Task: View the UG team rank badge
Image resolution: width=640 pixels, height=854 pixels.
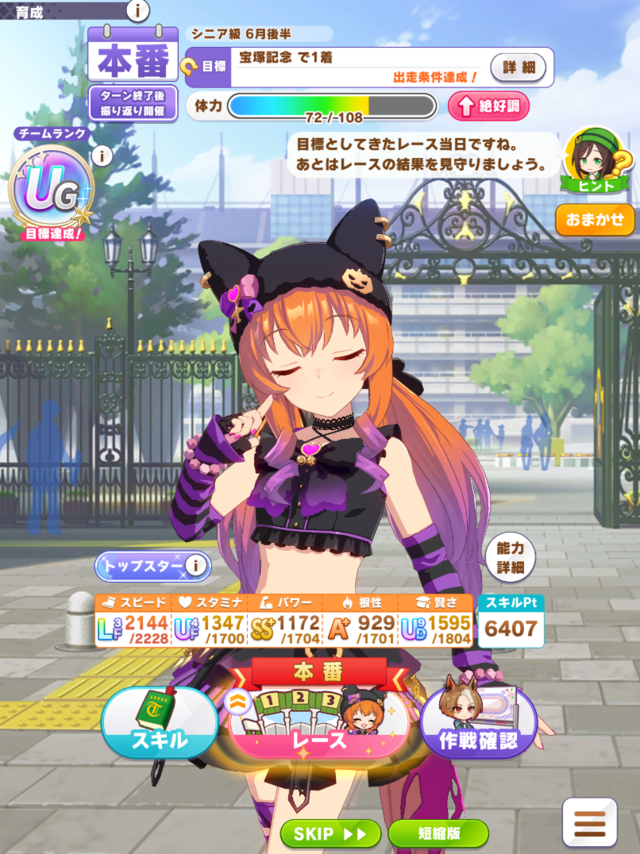Action: coord(49,190)
